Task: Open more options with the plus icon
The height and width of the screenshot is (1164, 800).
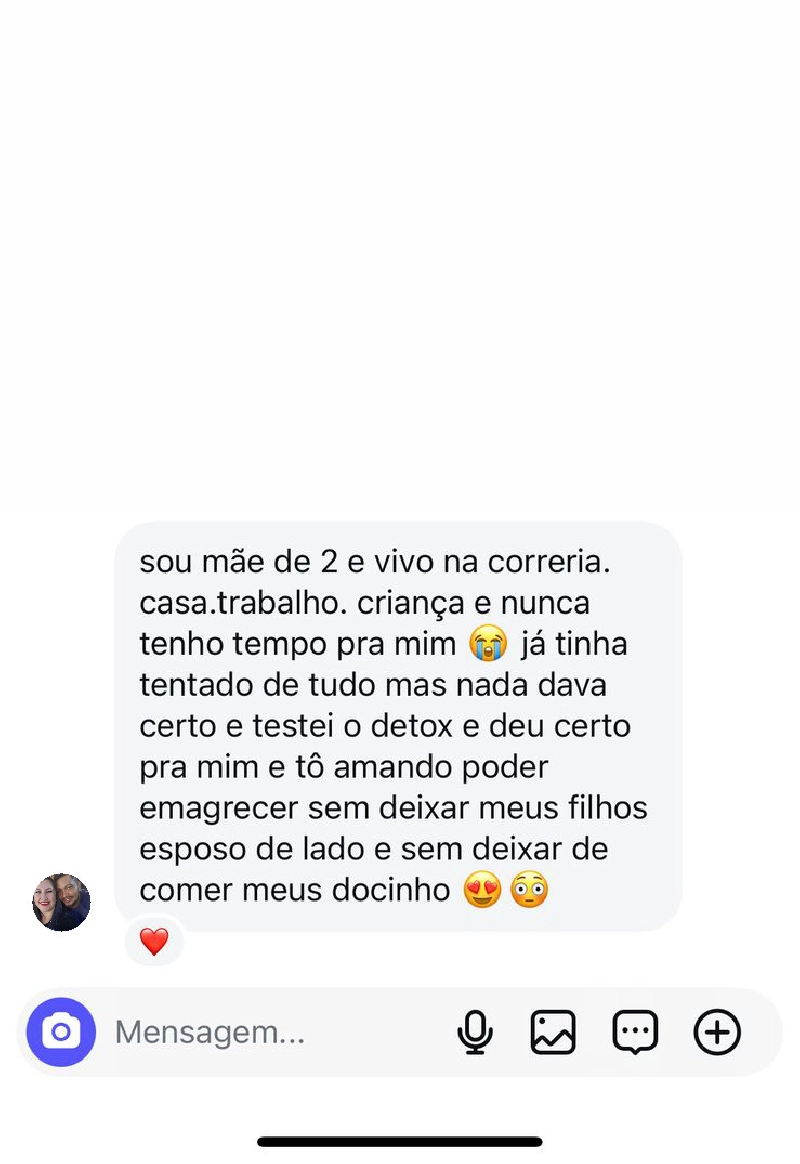Action: coord(717,1032)
